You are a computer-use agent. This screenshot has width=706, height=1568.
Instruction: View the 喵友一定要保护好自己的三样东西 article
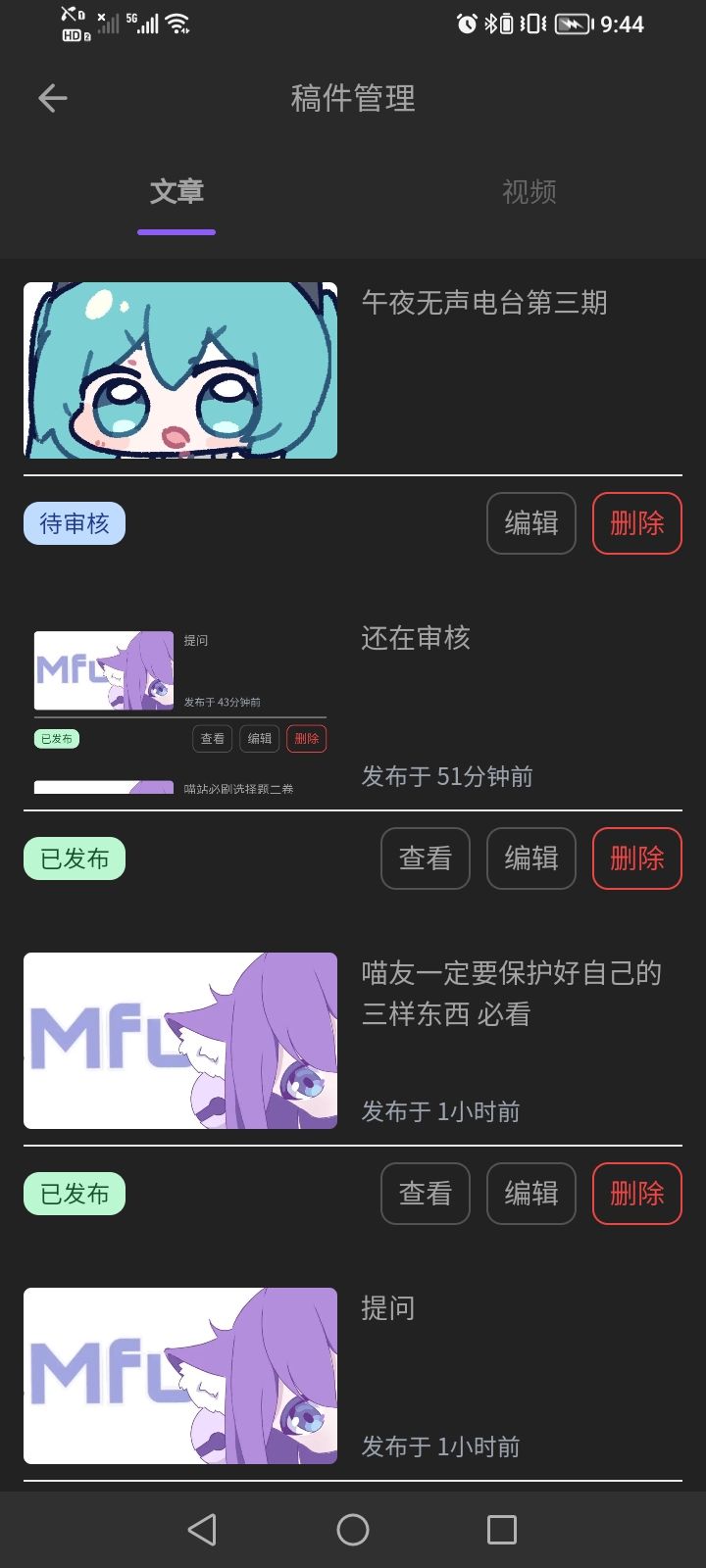pyautogui.click(x=426, y=1194)
